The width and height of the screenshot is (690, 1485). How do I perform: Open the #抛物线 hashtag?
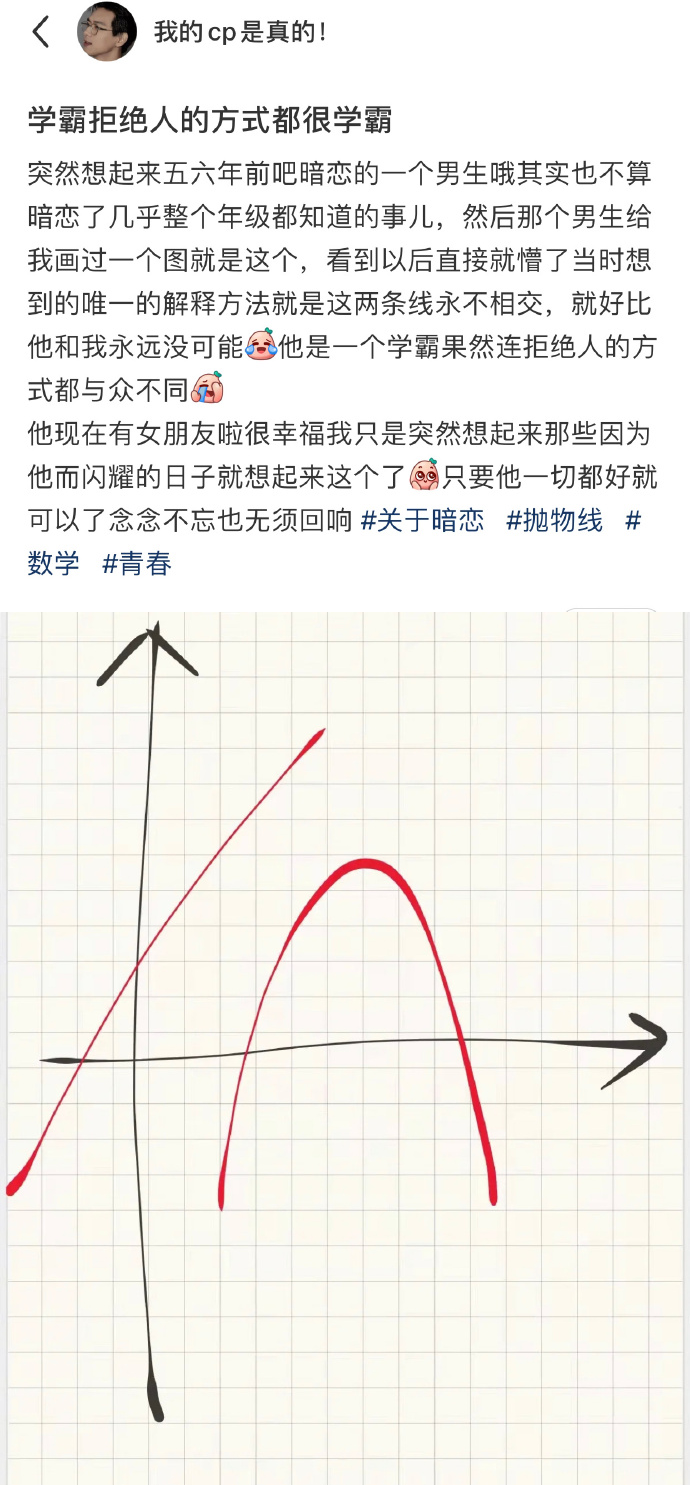[x=555, y=520]
